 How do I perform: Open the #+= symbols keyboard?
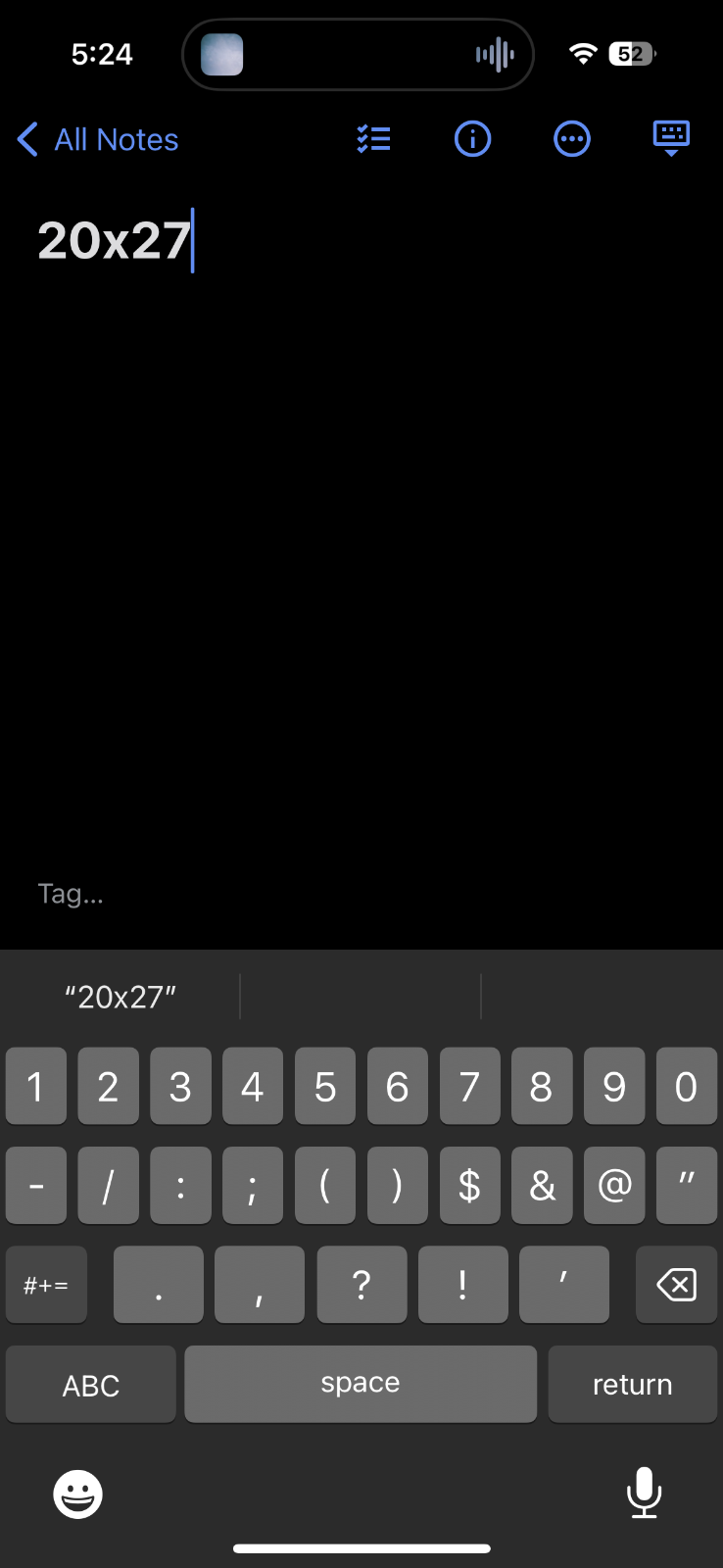(46, 1285)
